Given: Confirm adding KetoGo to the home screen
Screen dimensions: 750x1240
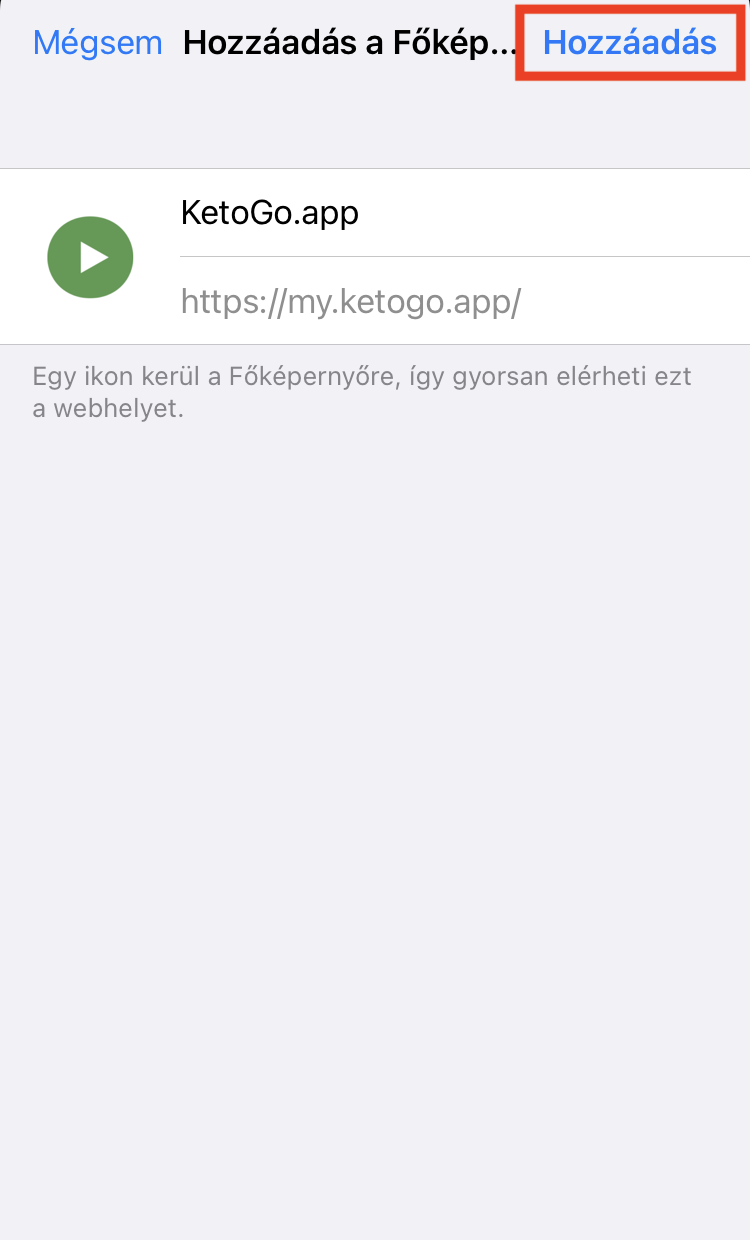Looking at the screenshot, I should 630,43.
